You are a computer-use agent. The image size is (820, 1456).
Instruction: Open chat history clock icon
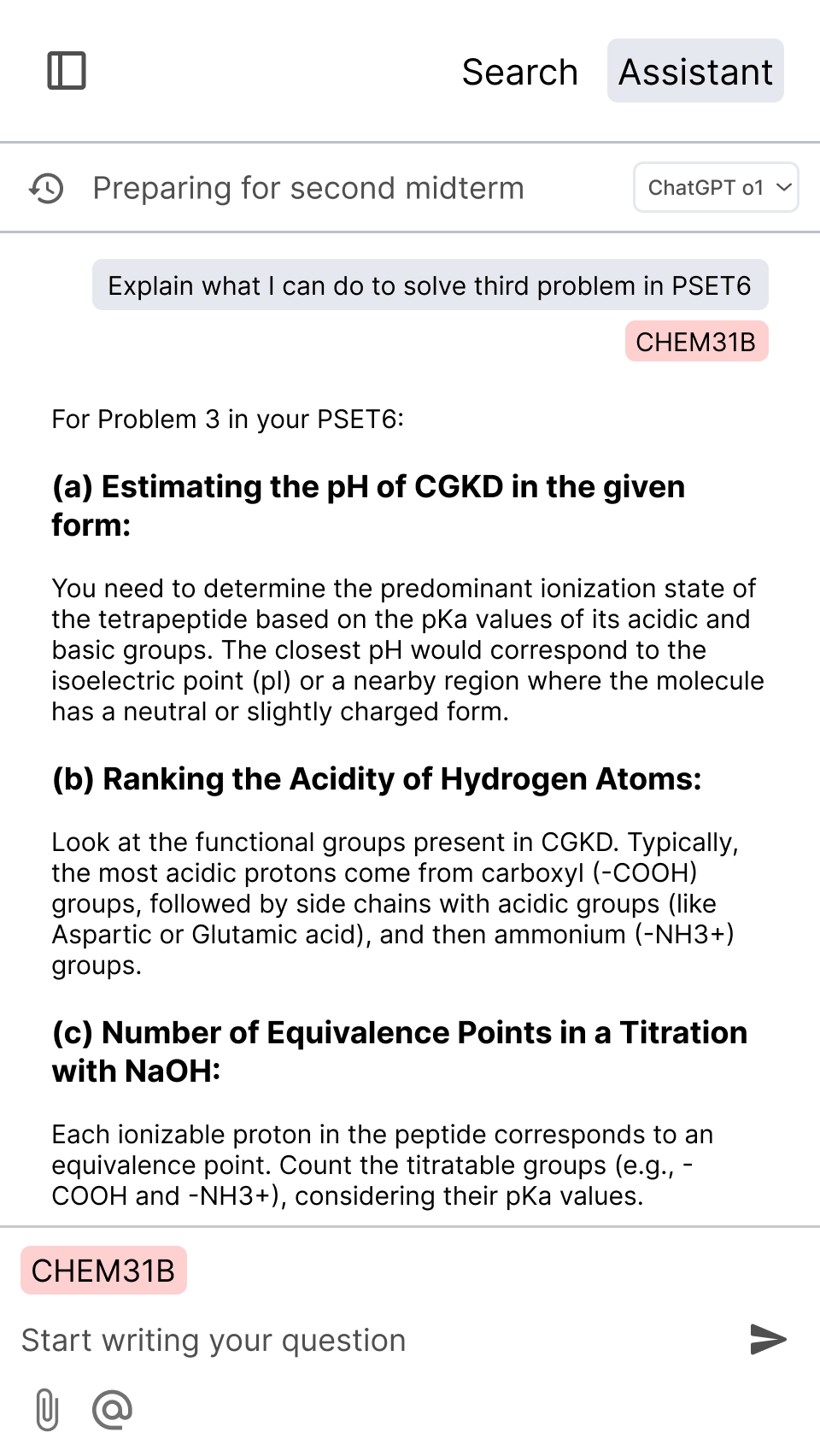(x=47, y=188)
